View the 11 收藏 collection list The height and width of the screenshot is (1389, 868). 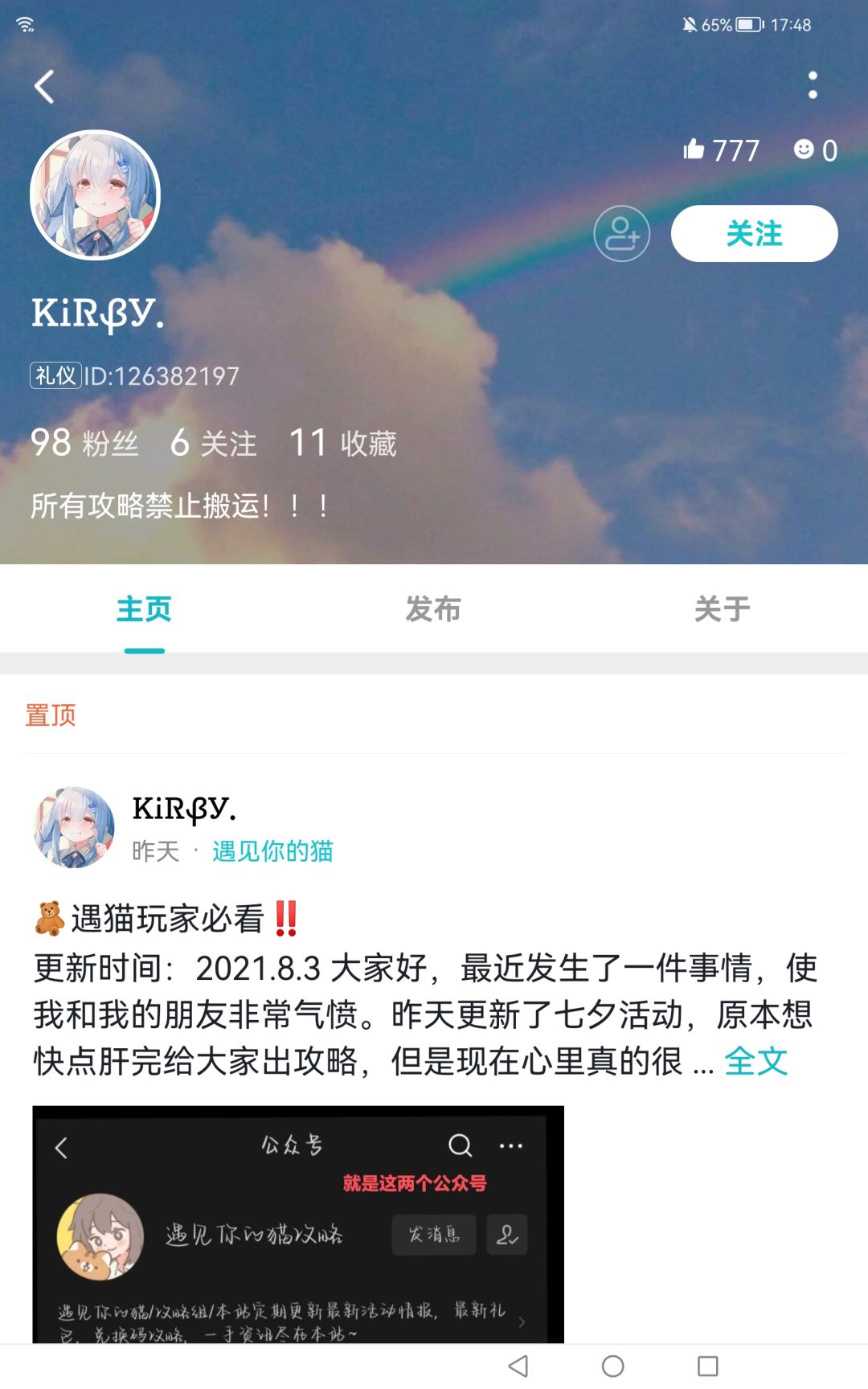click(x=344, y=443)
